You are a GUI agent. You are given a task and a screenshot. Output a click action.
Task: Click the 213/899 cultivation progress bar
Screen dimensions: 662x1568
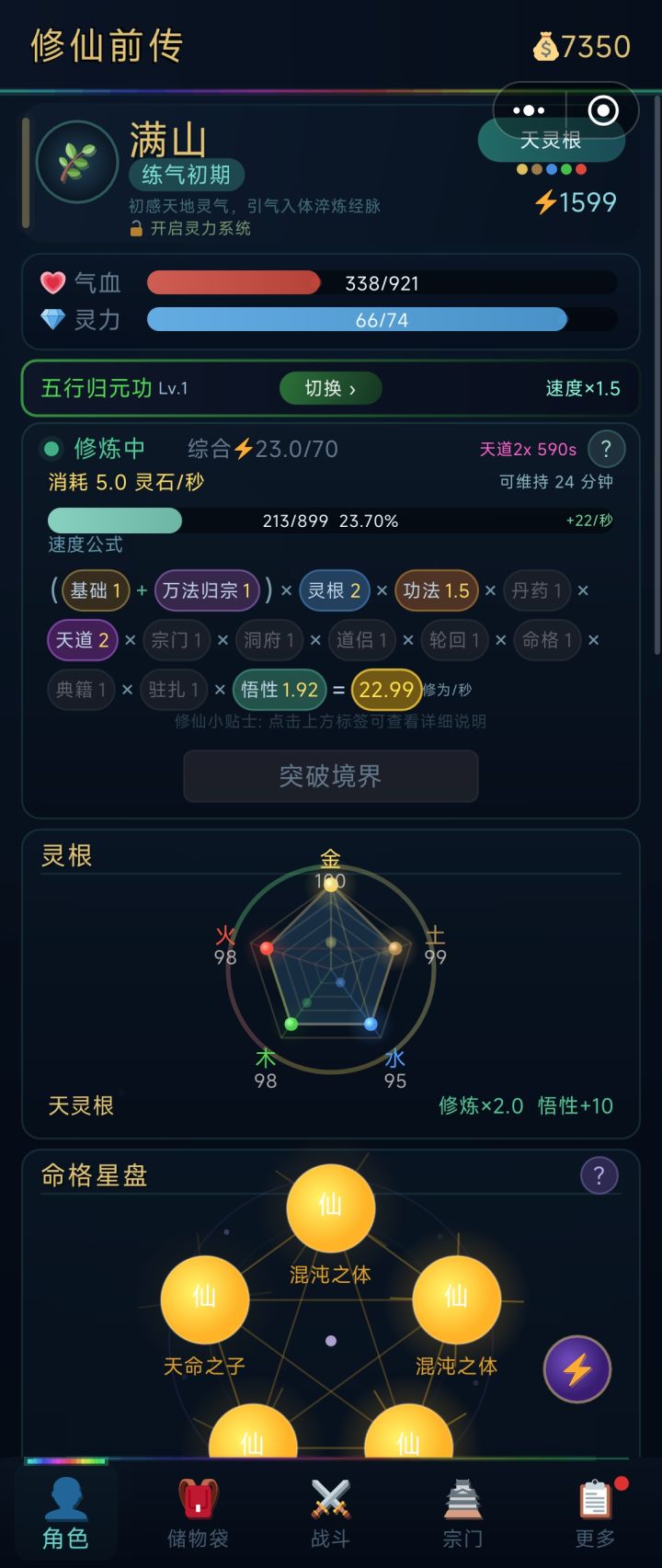pos(330,521)
